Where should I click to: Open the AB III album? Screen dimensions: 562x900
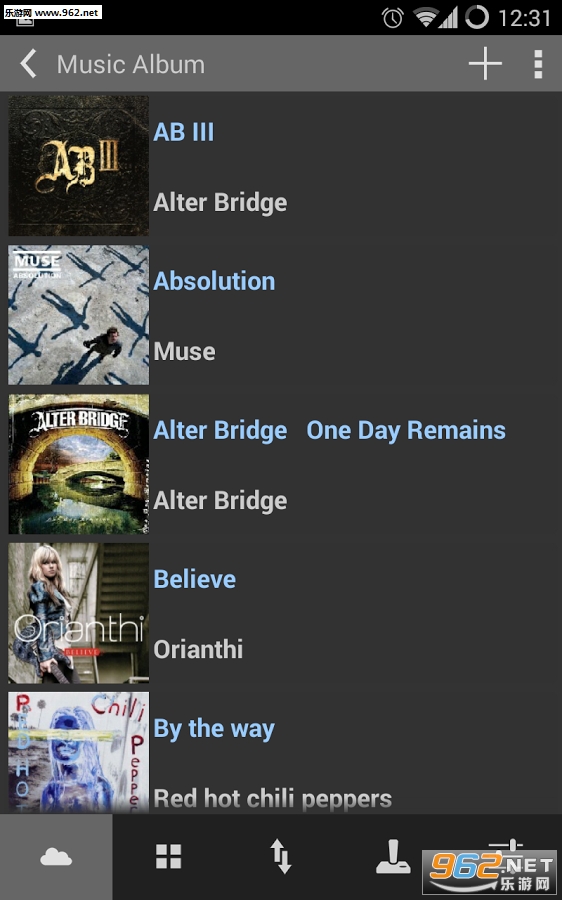(281, 166)
